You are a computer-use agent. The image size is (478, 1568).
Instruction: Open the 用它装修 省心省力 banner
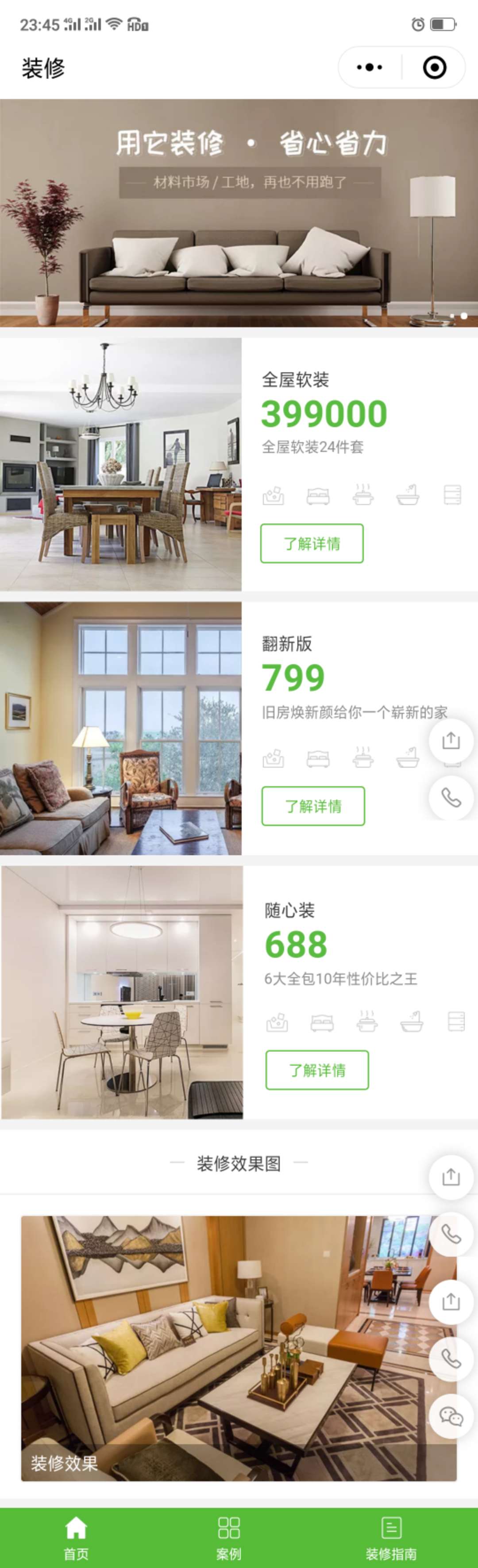(x=239, y=213)
